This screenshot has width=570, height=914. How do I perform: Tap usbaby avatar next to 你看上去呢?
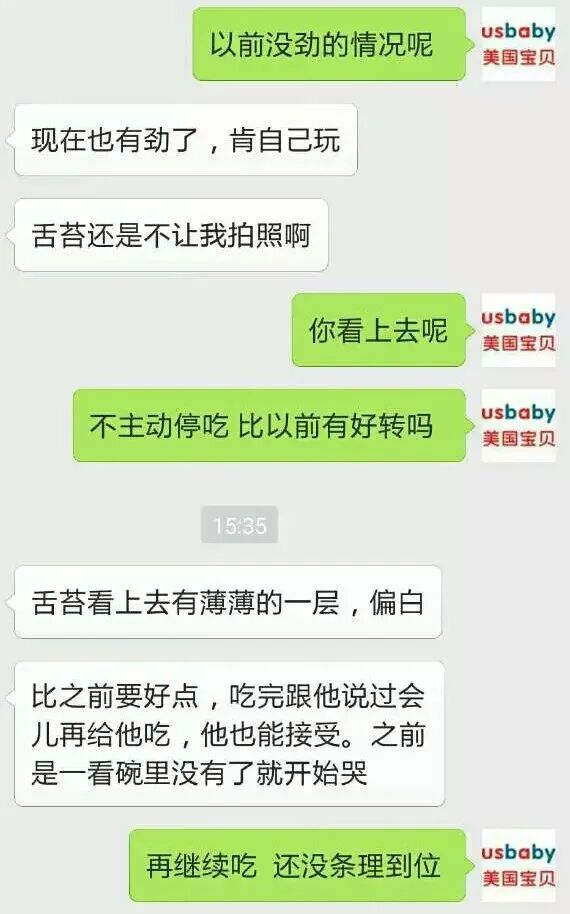point(518,330)
